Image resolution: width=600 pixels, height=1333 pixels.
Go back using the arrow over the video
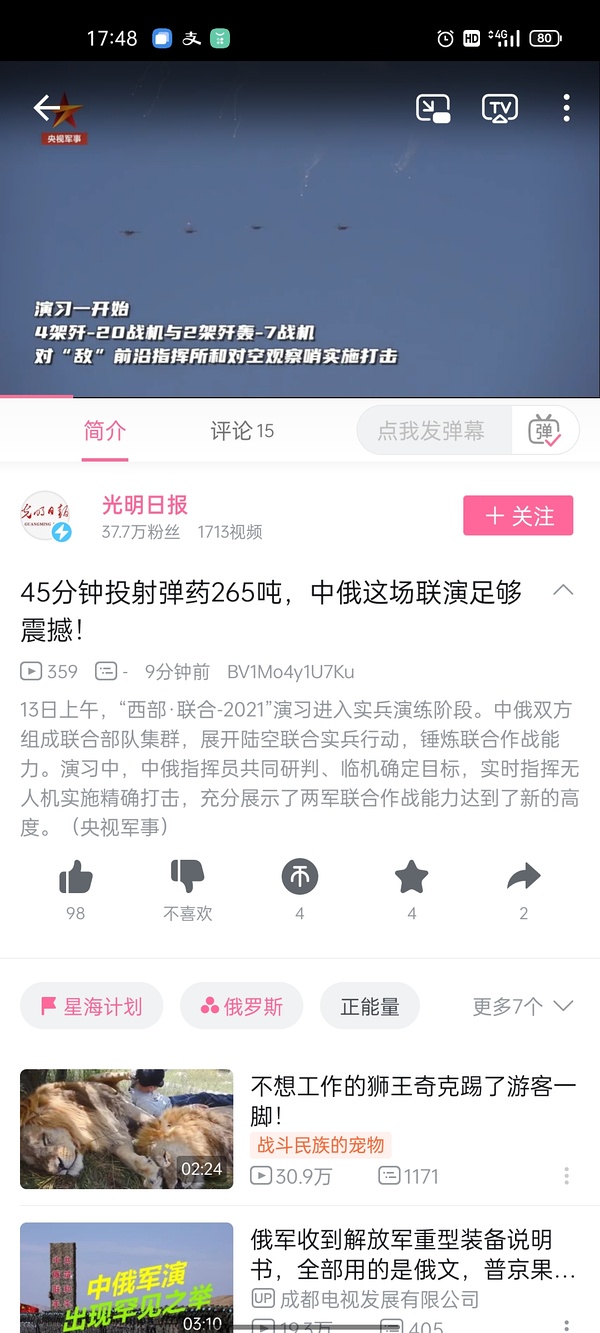(x=48, y=108)
